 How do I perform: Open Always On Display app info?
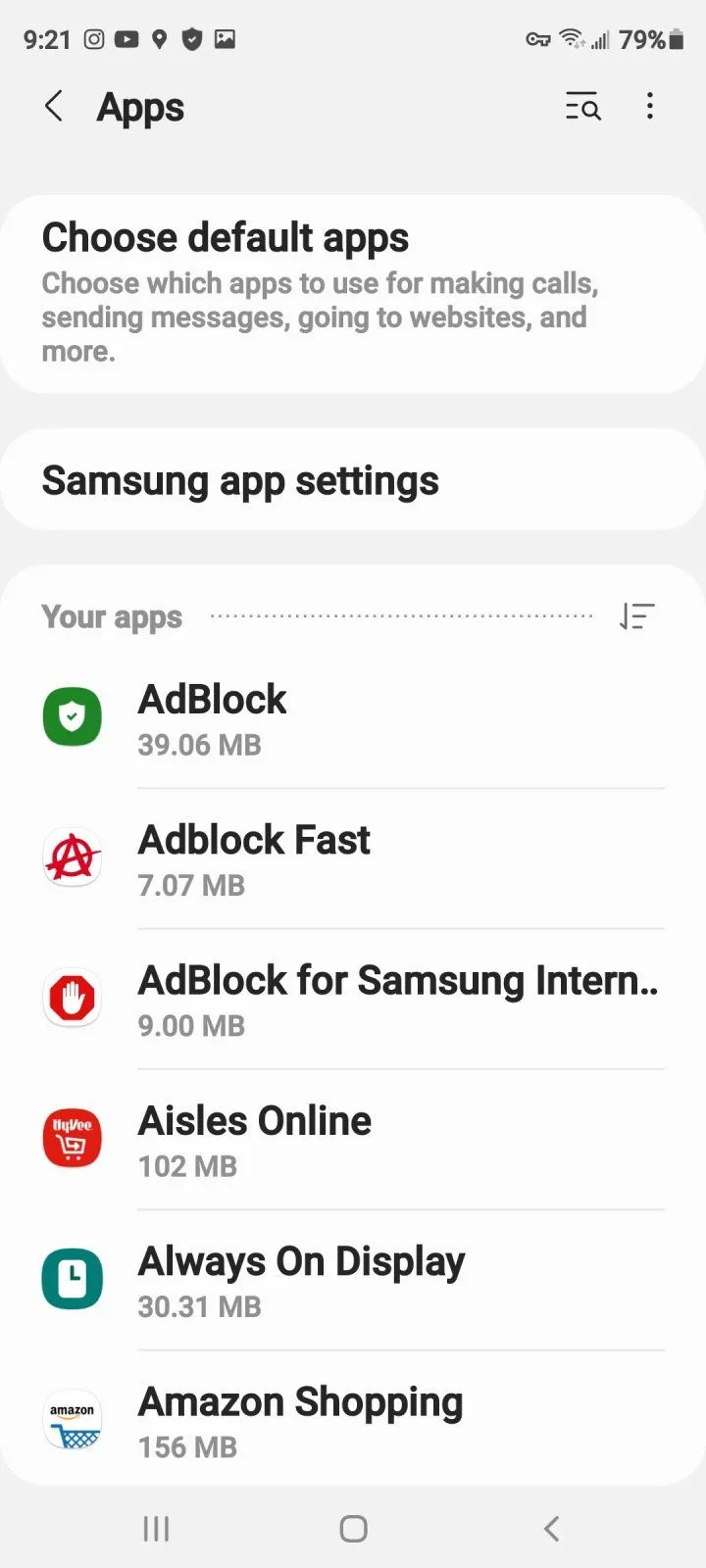(x=353, y=1281)
